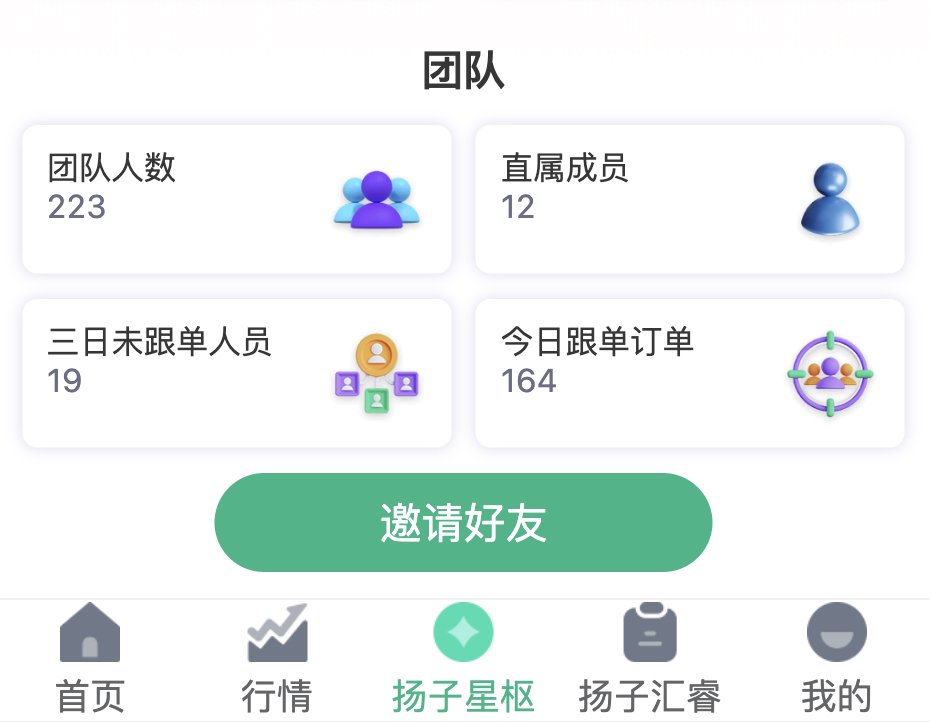The height and width of the screenshot is (722, 931).
Task: Open the 我的 tab
Action: [837, 659]
